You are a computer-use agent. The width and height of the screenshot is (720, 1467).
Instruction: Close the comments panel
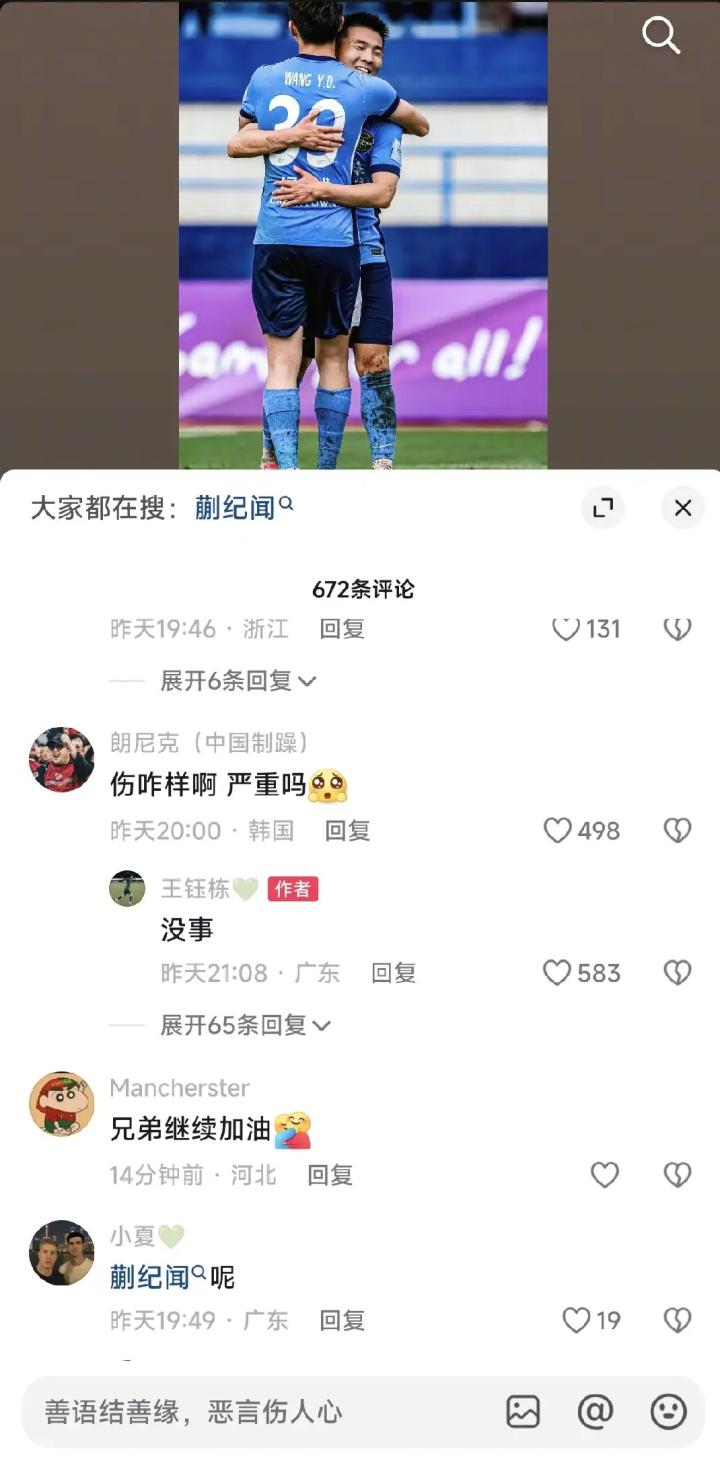(683, 508)
